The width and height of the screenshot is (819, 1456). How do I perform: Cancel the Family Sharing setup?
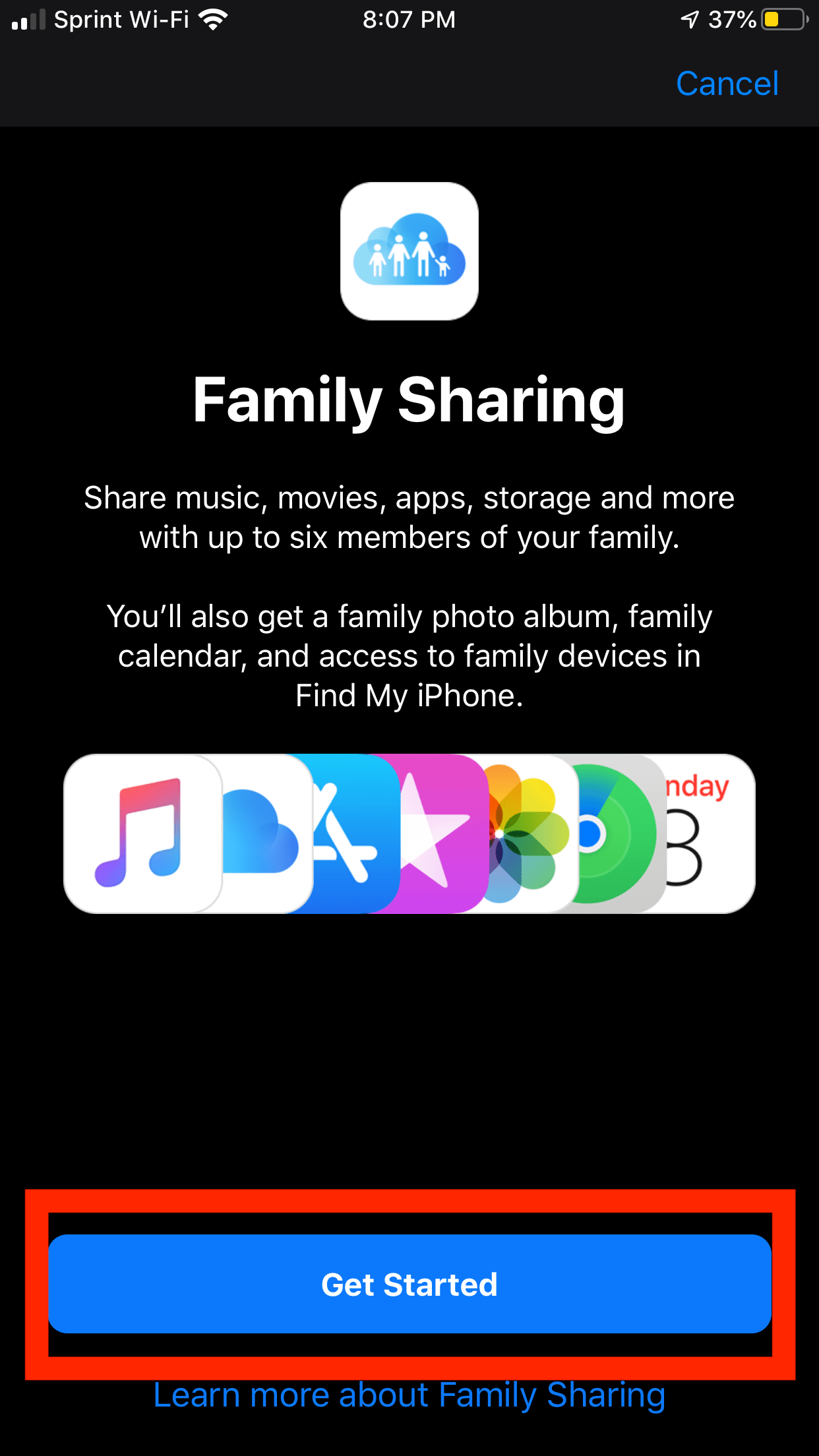pos(727,84)
